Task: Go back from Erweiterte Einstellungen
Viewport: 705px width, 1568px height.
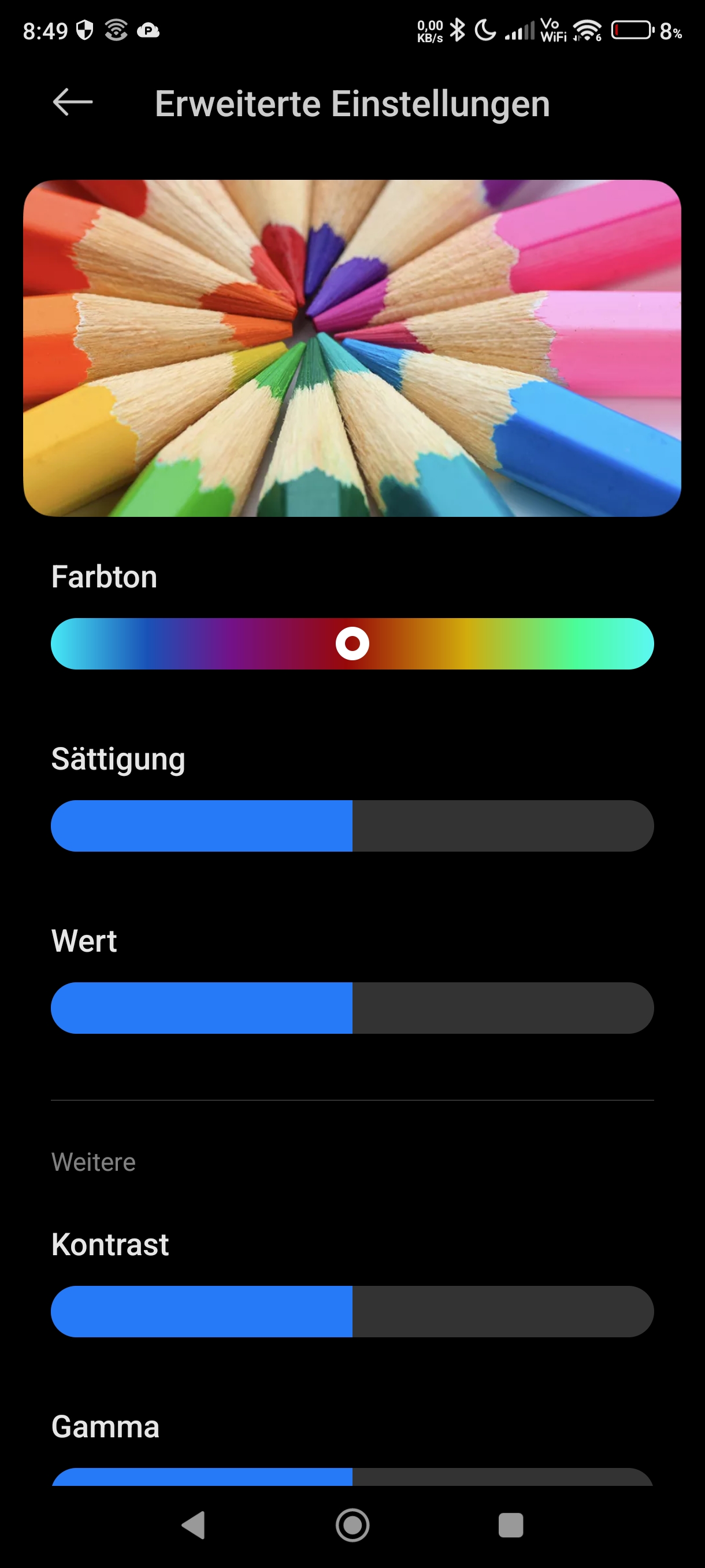Action: click(72, 102)
